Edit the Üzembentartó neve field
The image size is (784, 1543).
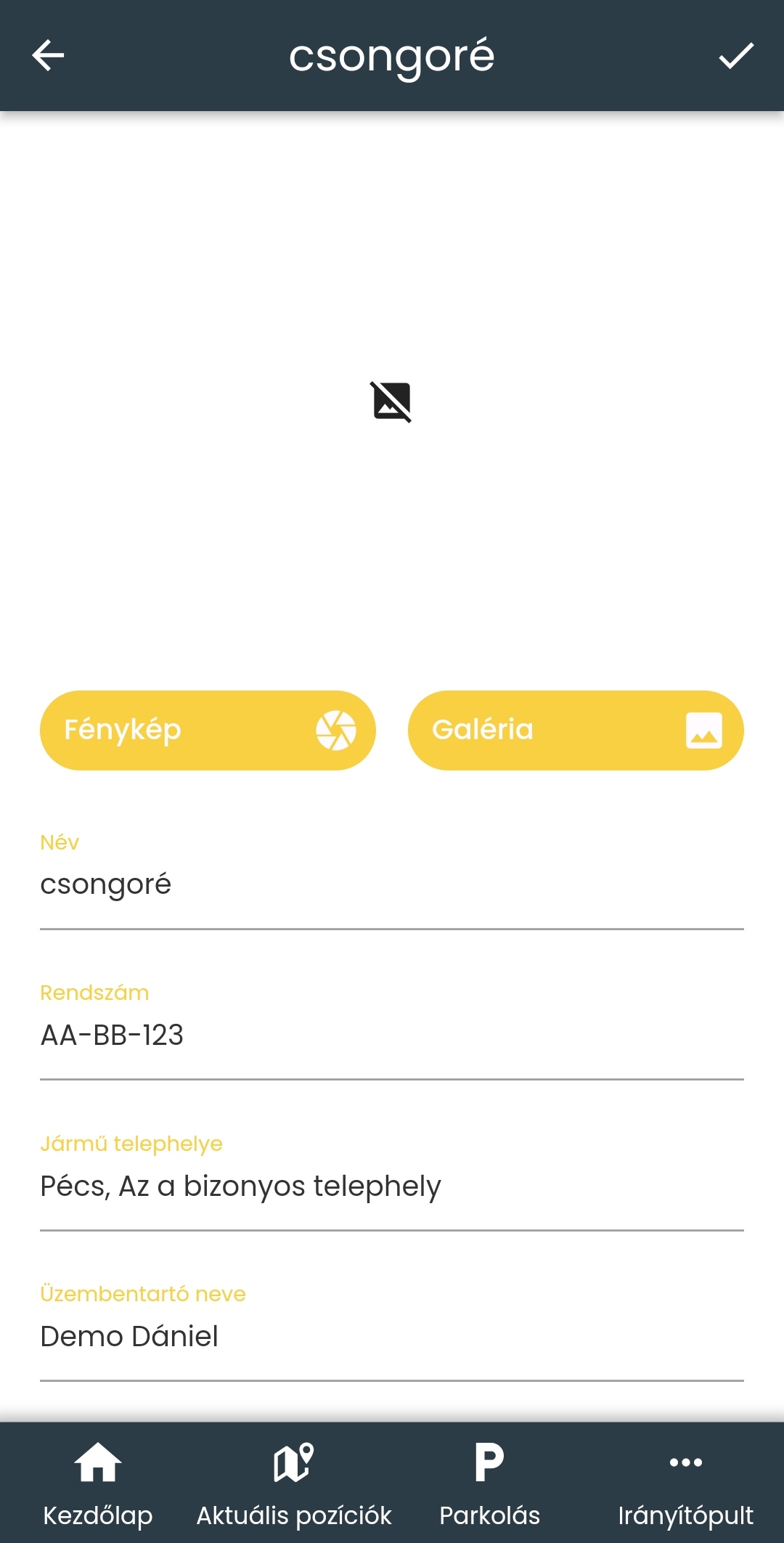click(392, 1336)
